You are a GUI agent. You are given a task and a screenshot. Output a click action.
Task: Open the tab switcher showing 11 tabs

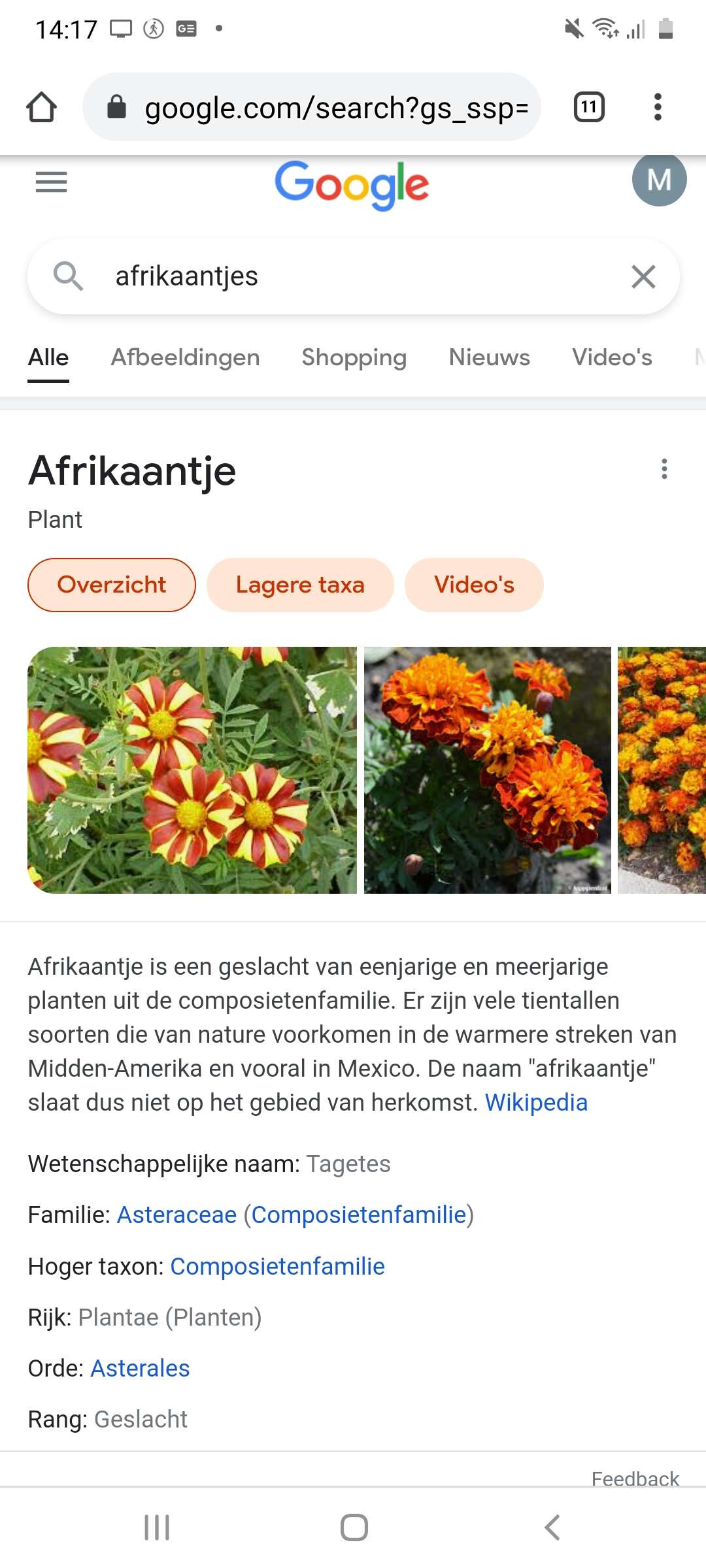pos(589,107)
